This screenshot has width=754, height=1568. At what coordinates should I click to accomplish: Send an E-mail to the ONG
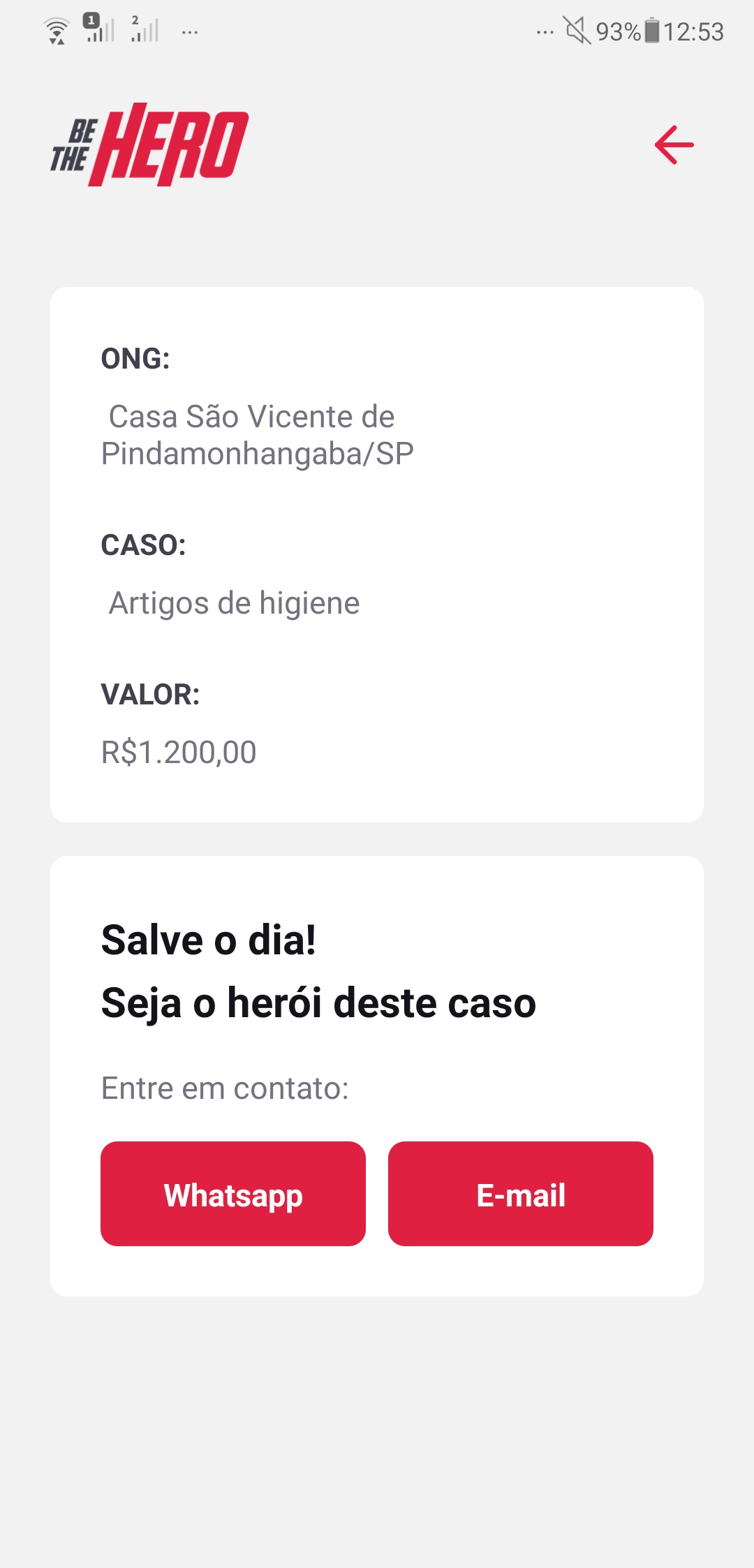pyautogui.click(x=521, y=1194)
